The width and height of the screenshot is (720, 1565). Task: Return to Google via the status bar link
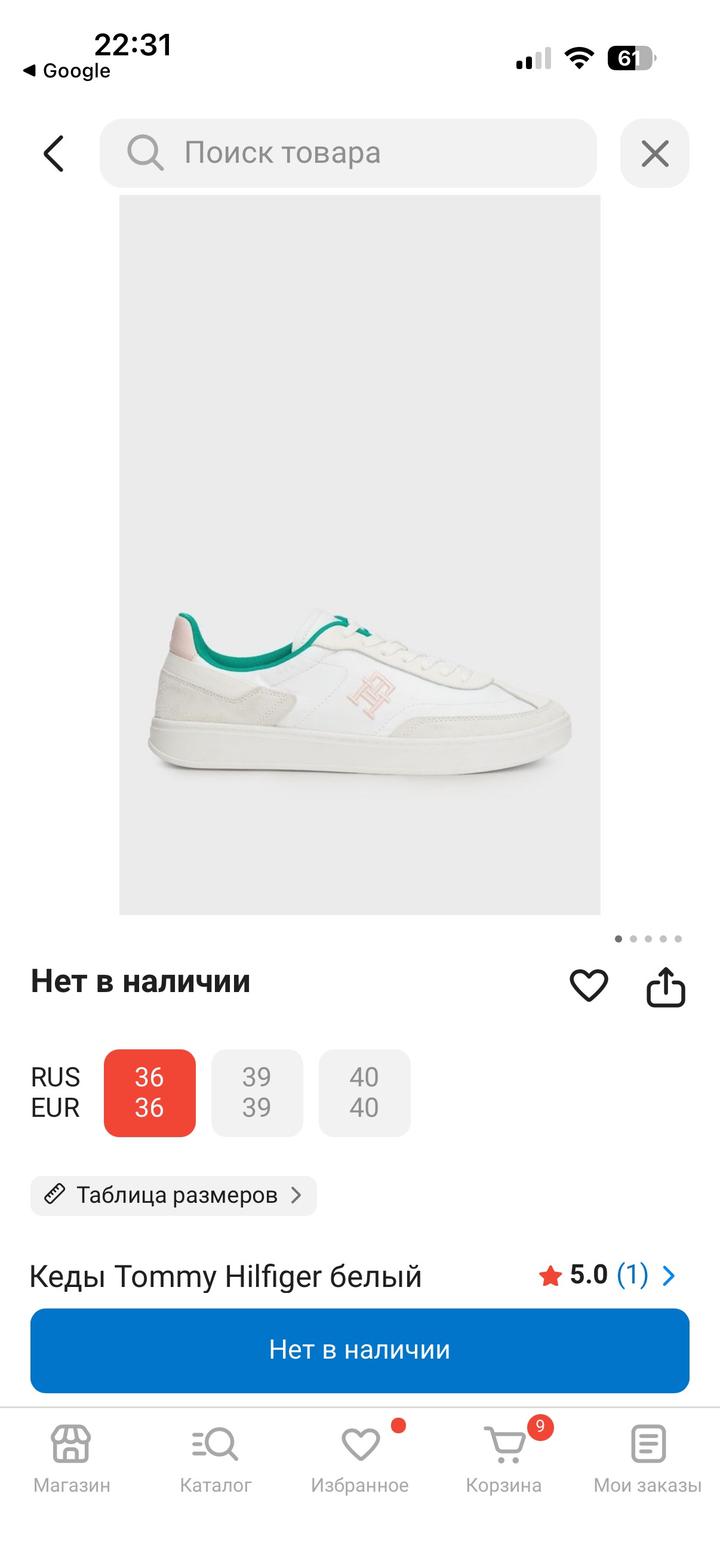pos(66,71)
